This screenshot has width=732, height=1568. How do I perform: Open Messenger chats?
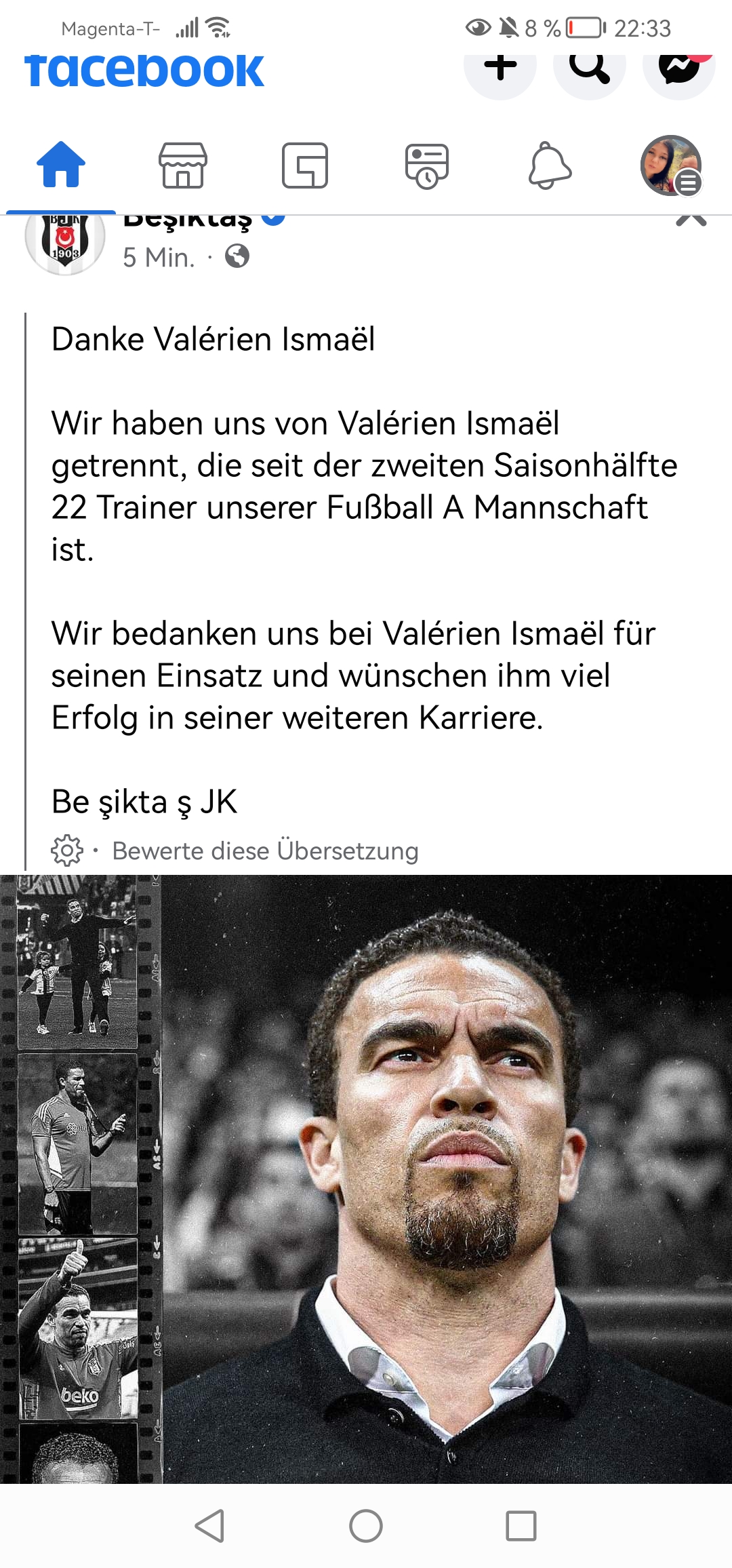679,68
